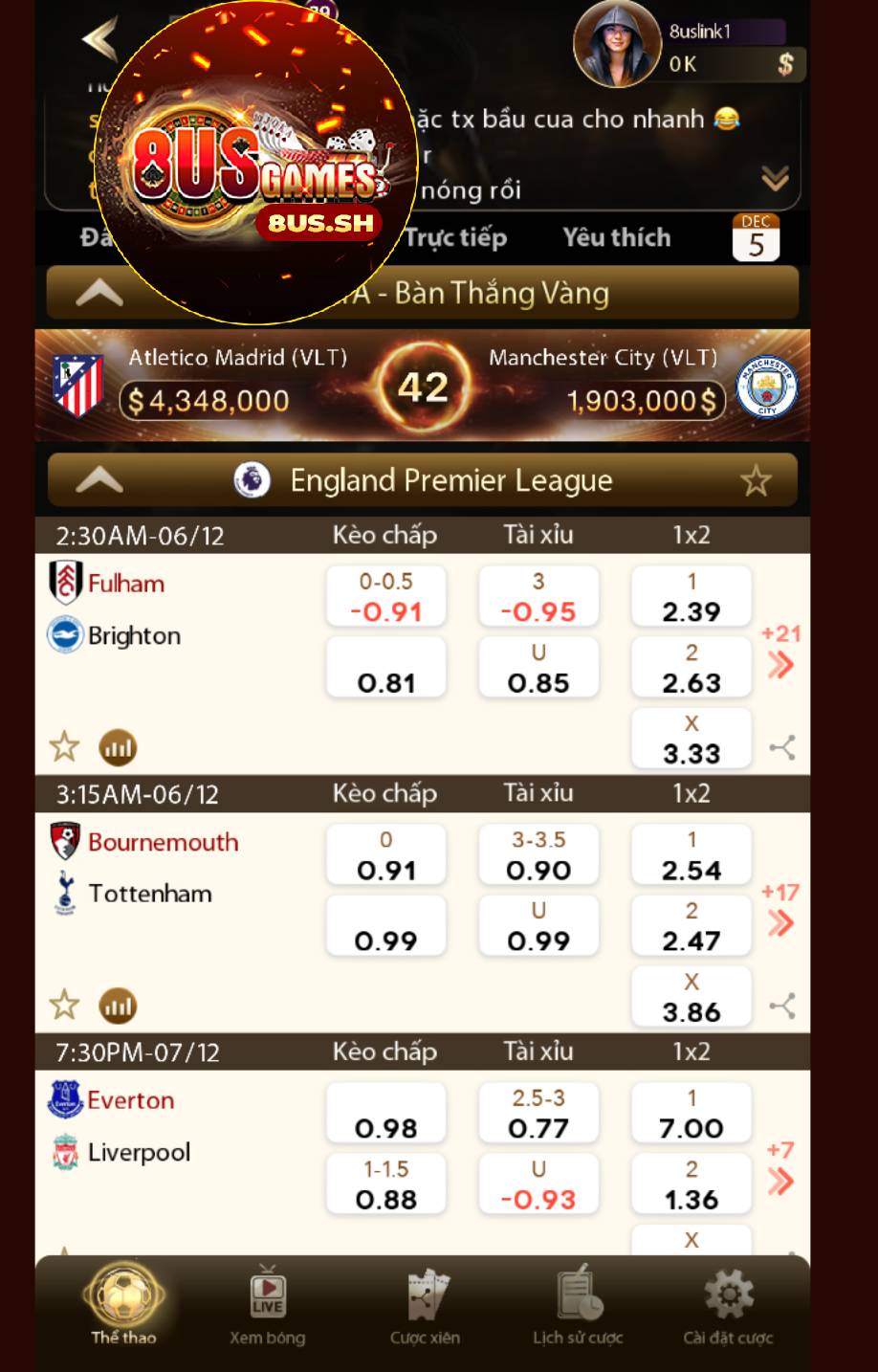Share the Bournemouth vs Tottenham match
The width and height of the screenshot is (878, 1372).
click(x=782, y=1006)
